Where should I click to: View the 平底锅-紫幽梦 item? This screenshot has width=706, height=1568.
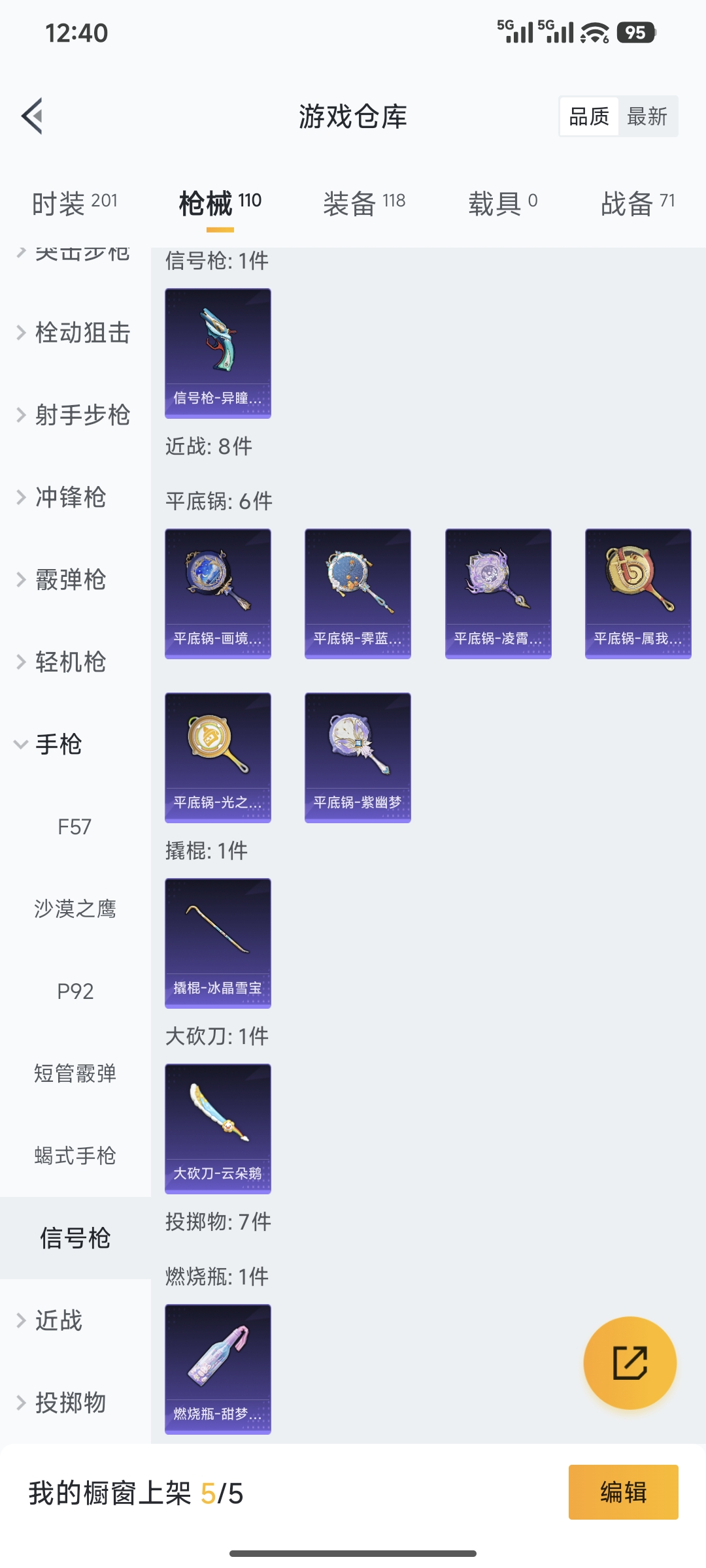point(358,757)
